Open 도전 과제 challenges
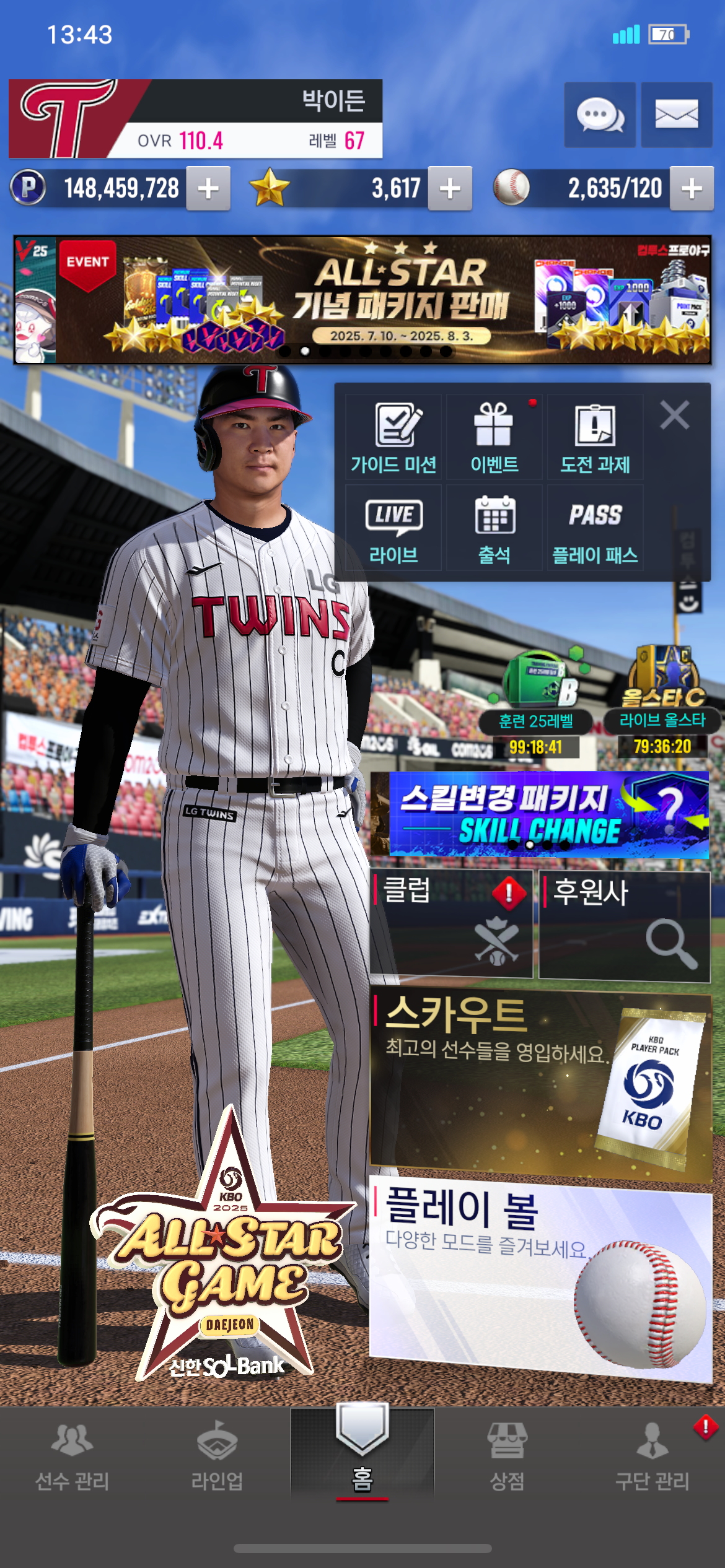The height and width of the screenshot is (1568, 725). [x=595, y=437]
